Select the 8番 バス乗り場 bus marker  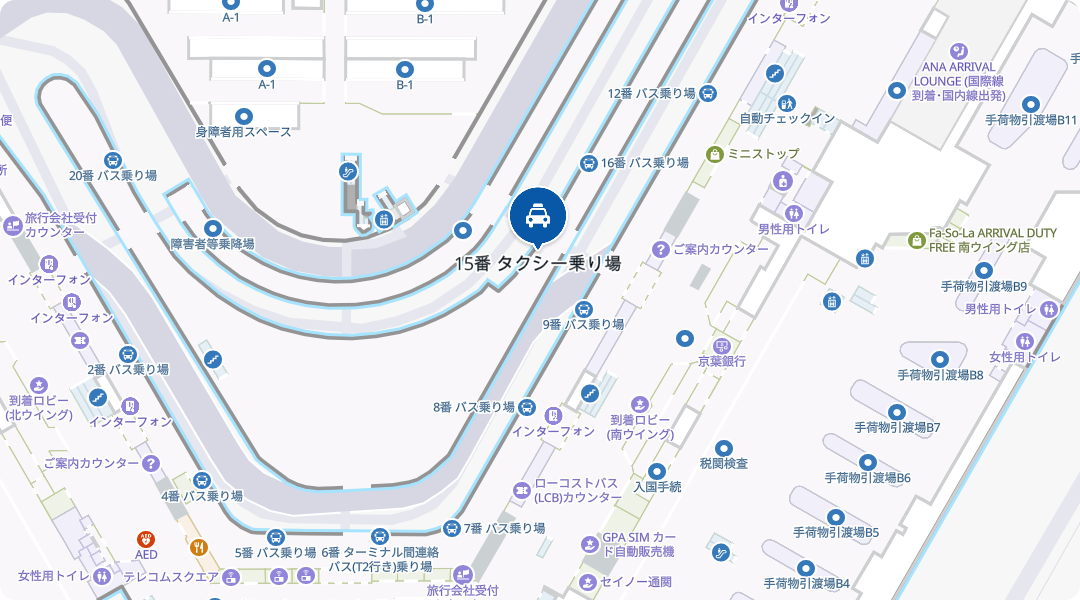pyautogui.click(x=527, y=408)
